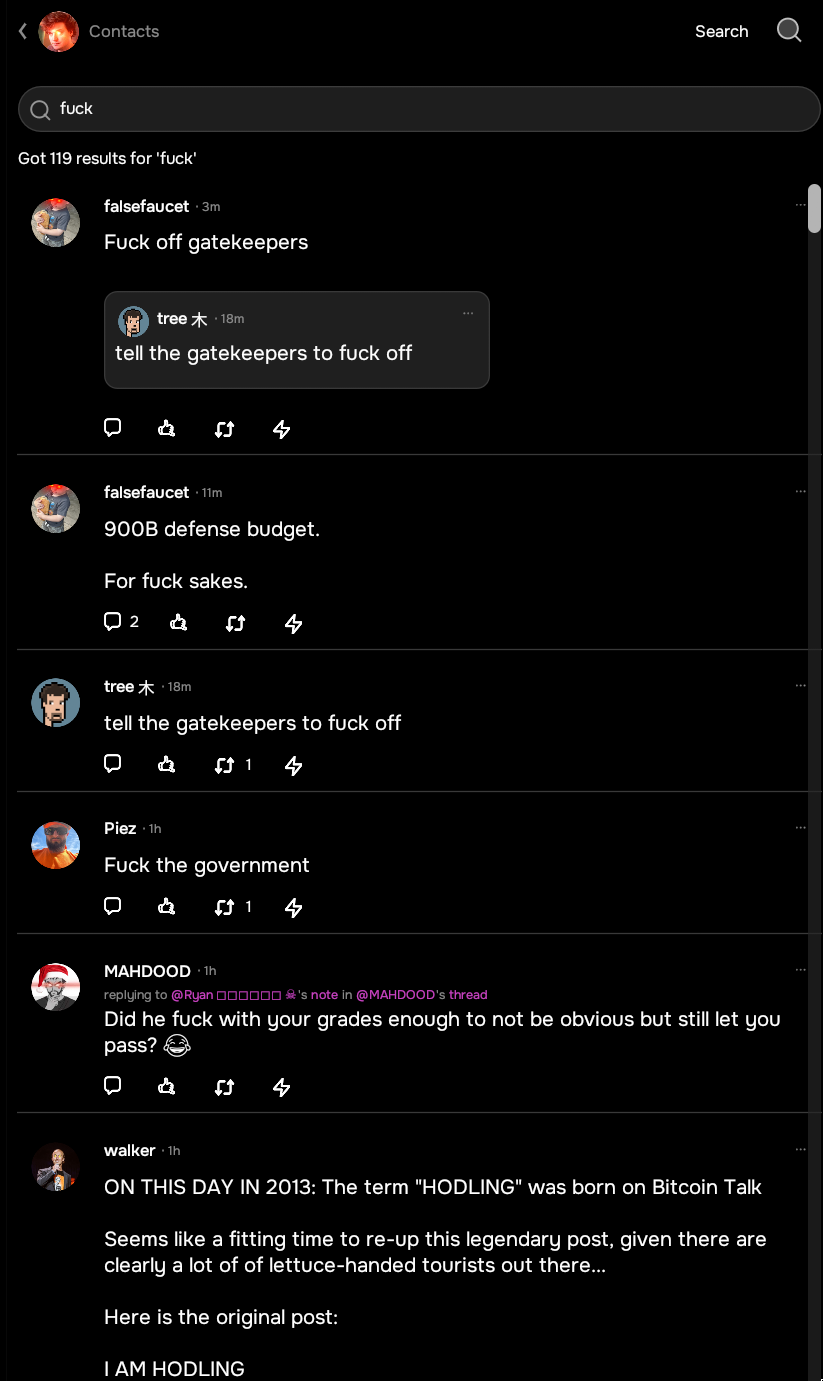Open the 'thread' link in MAHDOOD's reply

click(468, 995)
